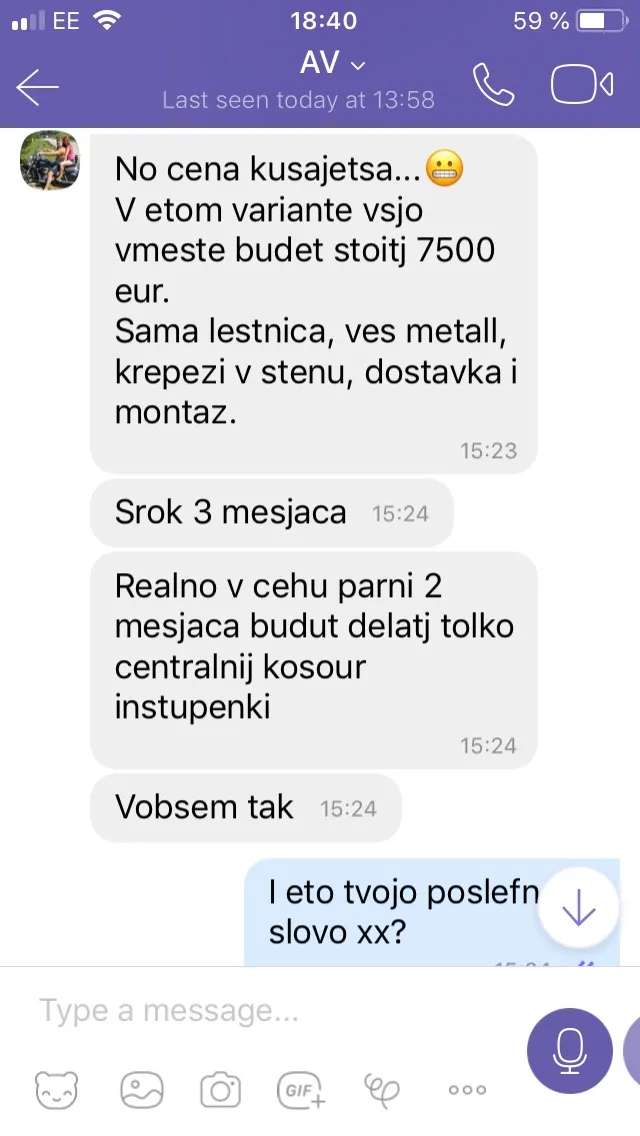Open the photo gallery picker
640x1136 pixels.
(142, 1089)
